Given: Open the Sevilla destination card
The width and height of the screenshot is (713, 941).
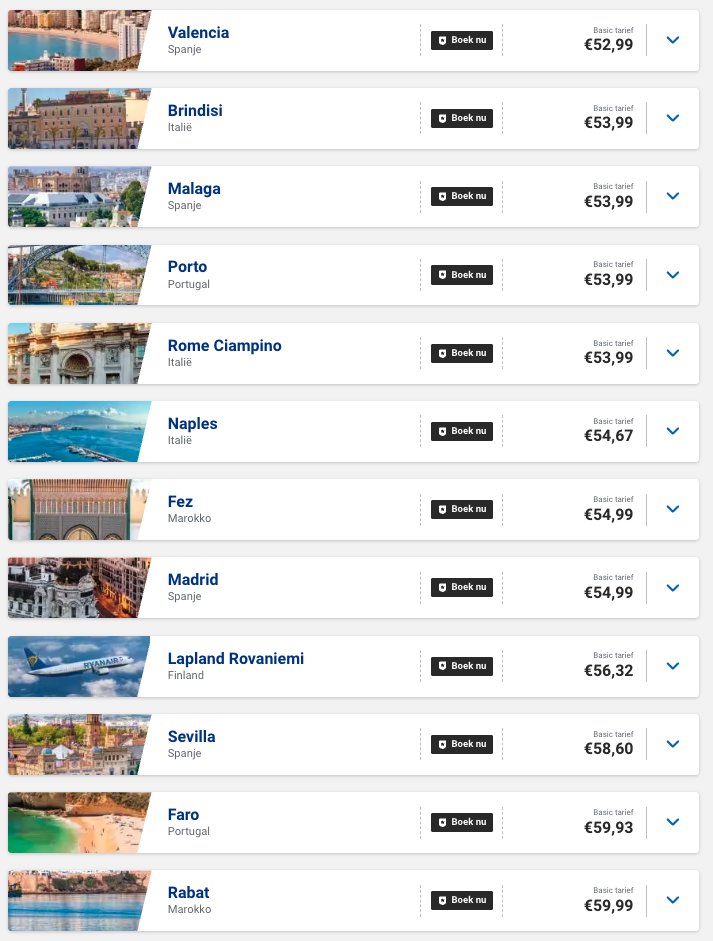Looking at the screenshot, I should click(191, 737).
